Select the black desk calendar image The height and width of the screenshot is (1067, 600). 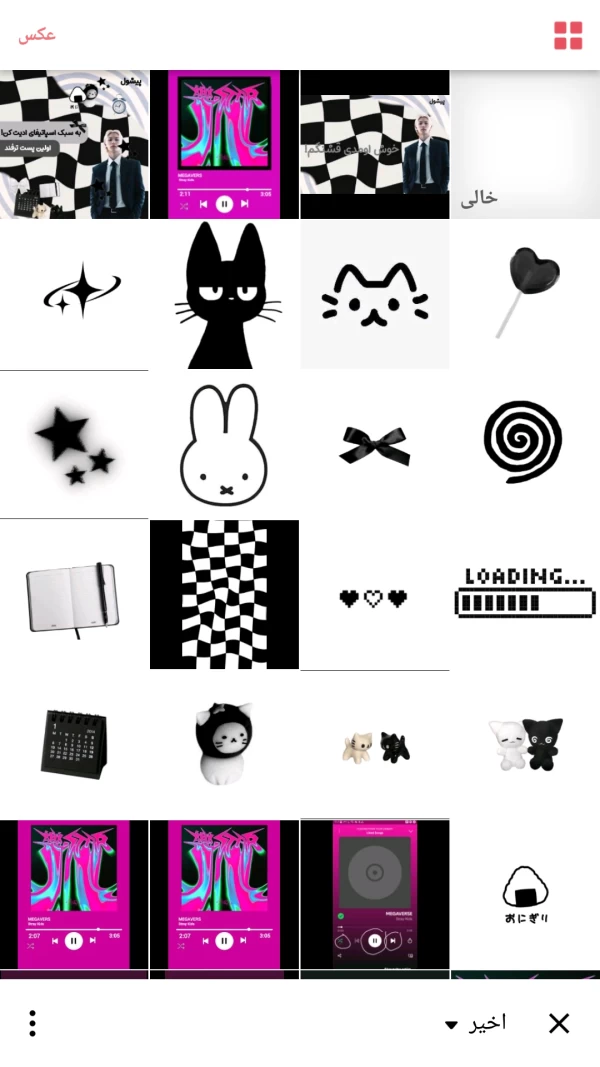(x=74, y=745)
